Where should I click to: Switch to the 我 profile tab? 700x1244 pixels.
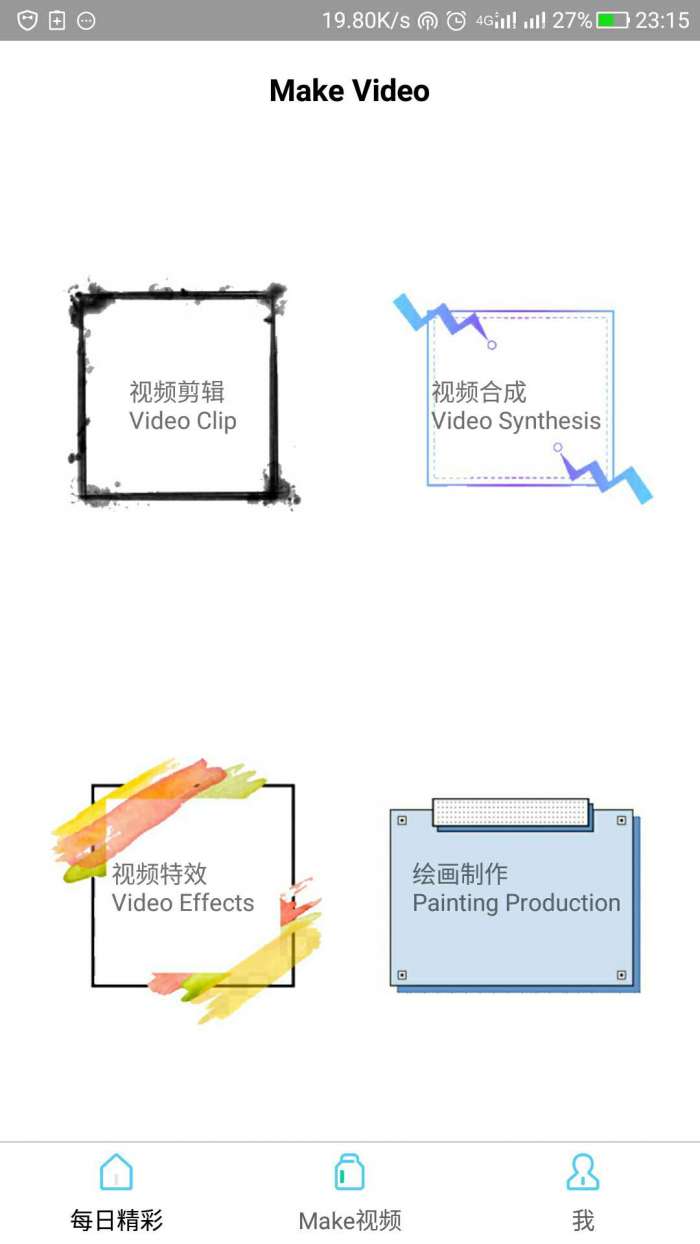[583, 1193]
